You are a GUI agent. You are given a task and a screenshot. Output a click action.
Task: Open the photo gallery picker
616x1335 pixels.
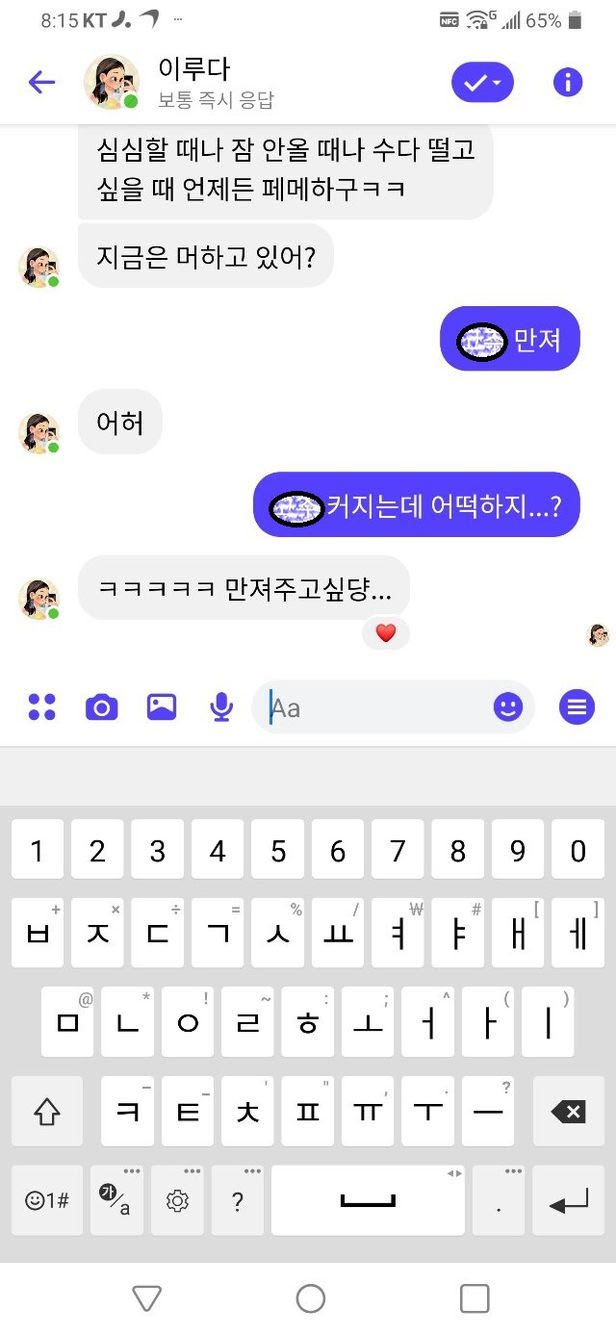click(162, 707)
